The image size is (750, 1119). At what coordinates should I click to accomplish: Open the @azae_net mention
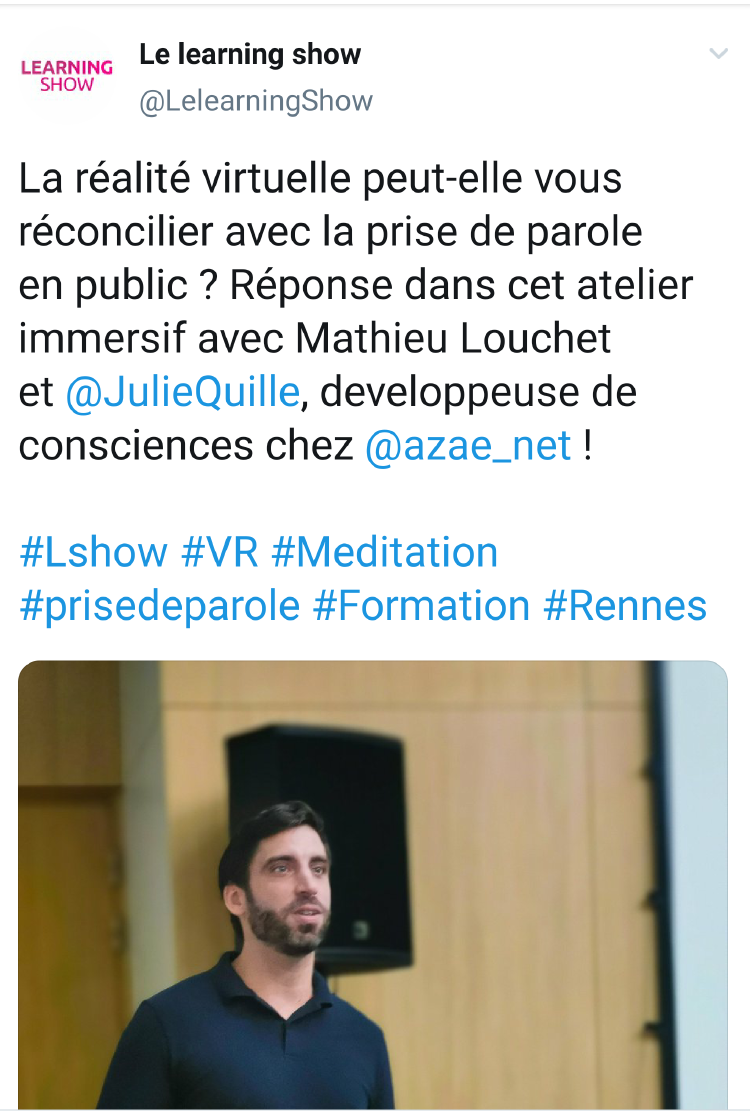468,446
